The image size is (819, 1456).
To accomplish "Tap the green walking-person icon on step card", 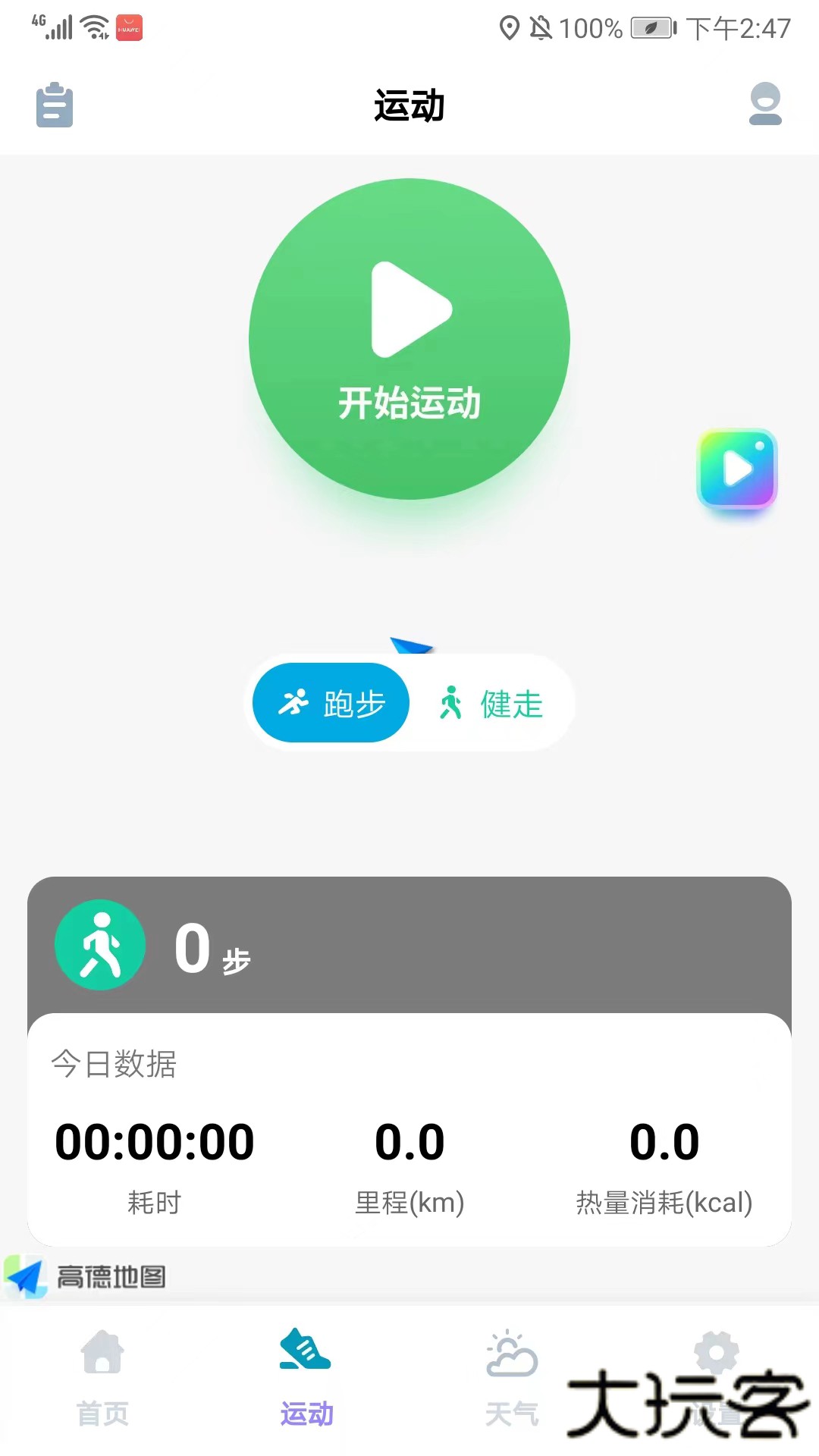I will 99,944.
